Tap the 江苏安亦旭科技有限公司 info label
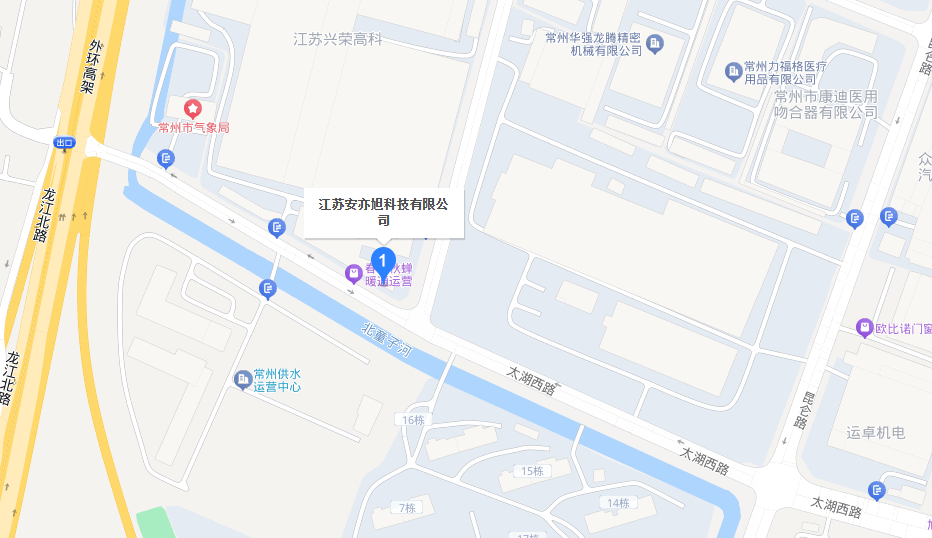 point(383,211)
